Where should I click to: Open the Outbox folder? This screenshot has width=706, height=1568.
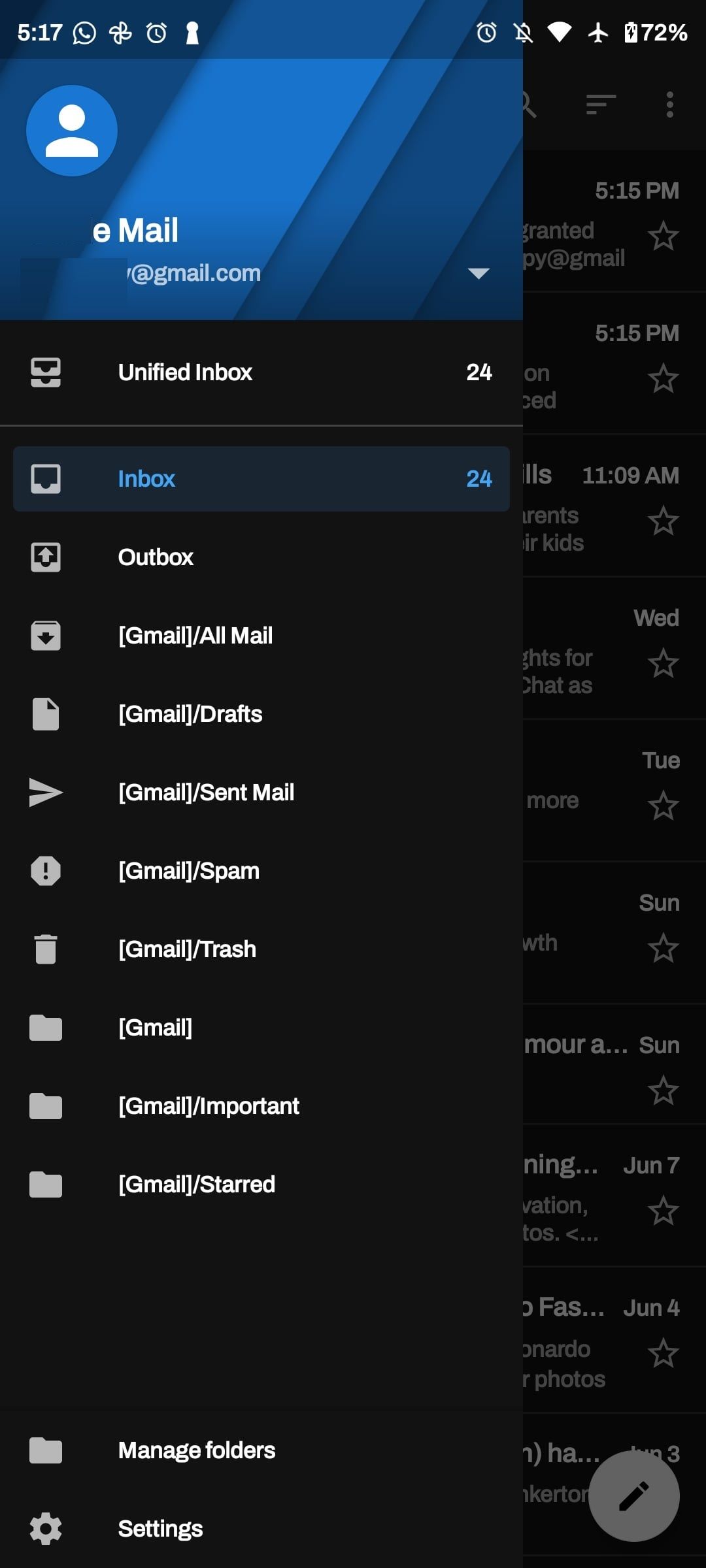261,557
